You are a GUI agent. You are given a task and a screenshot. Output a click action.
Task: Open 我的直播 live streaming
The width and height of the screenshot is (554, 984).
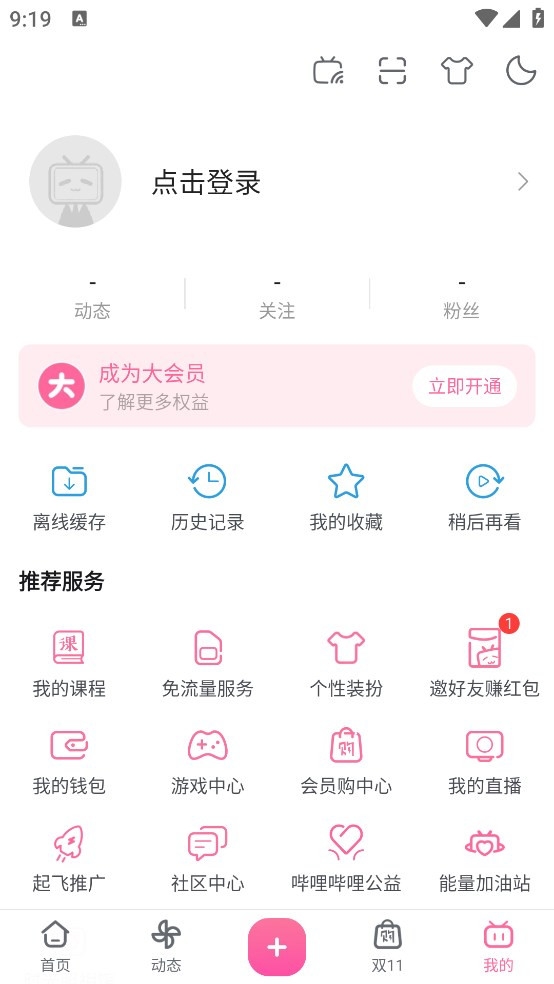[x=484, y=761]
